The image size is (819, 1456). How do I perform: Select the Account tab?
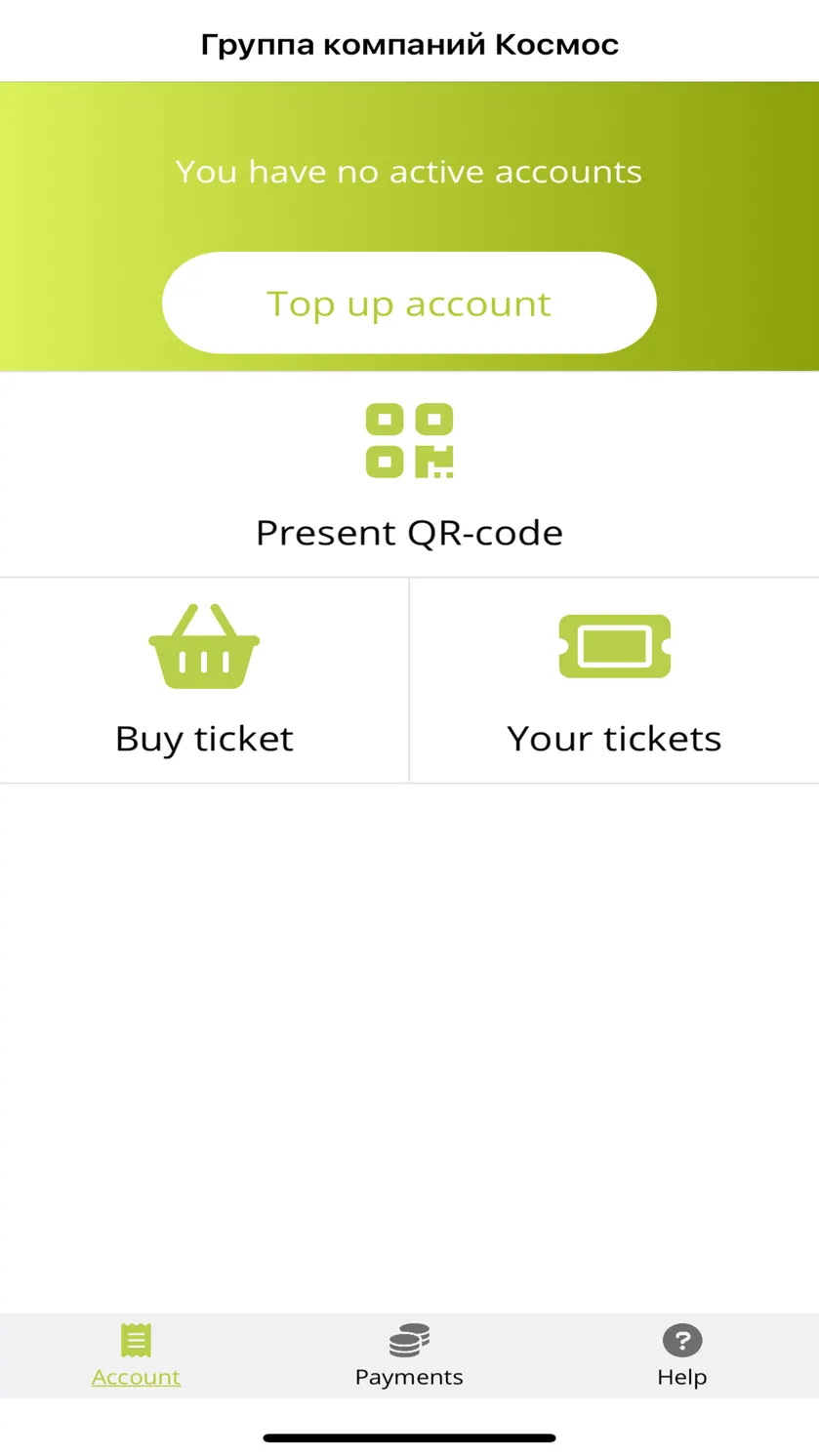(x=136, y=1355)
